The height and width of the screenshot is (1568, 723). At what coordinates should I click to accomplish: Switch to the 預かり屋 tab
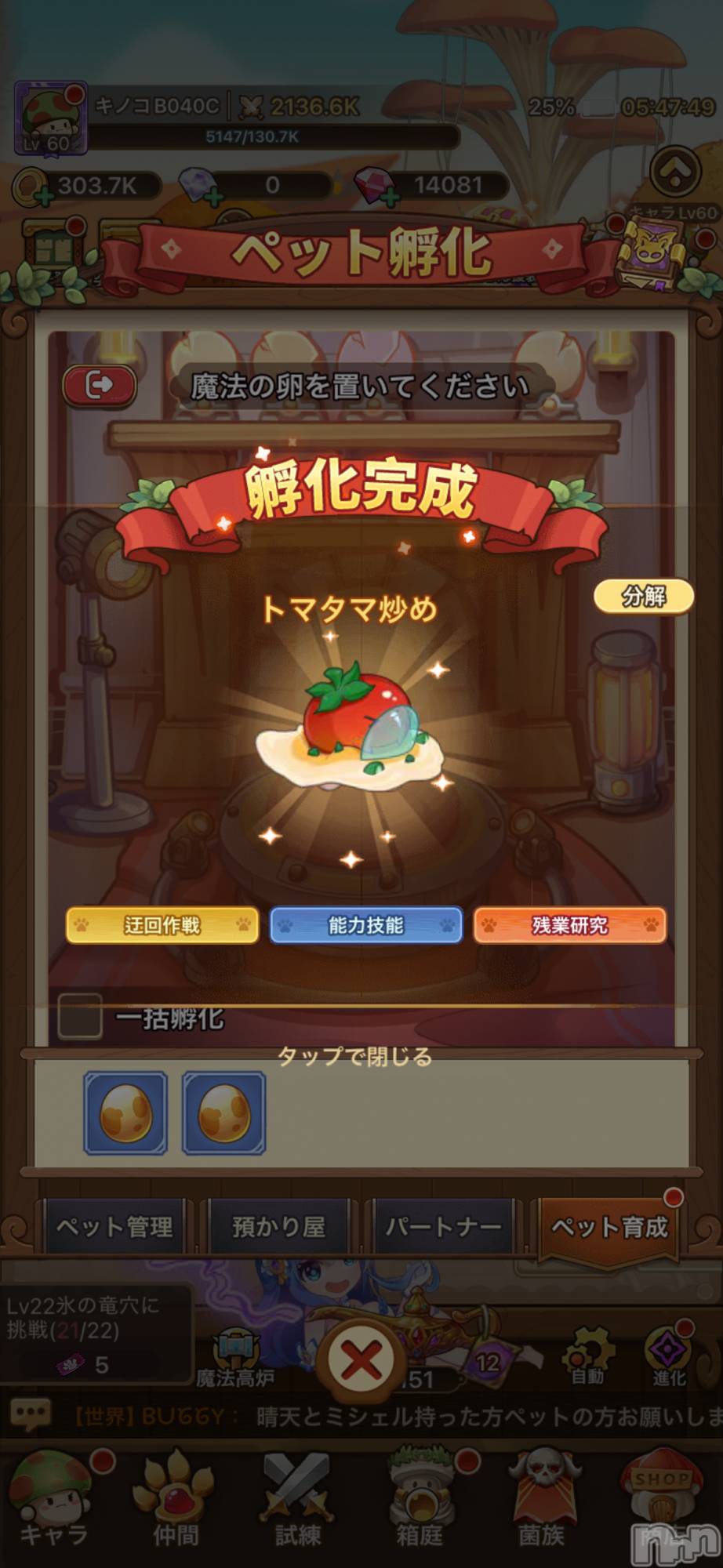(278, 1227)
